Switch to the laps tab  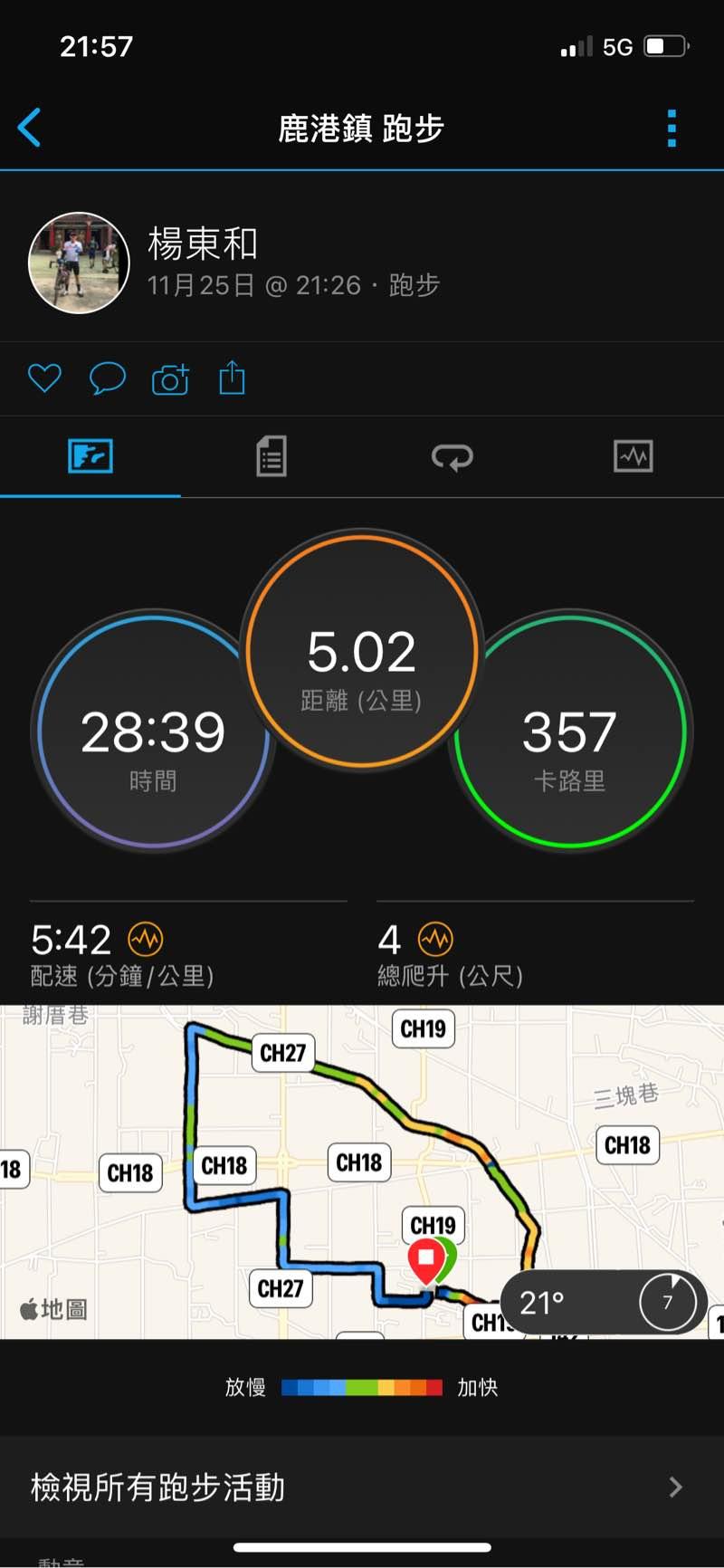point(452,456)
